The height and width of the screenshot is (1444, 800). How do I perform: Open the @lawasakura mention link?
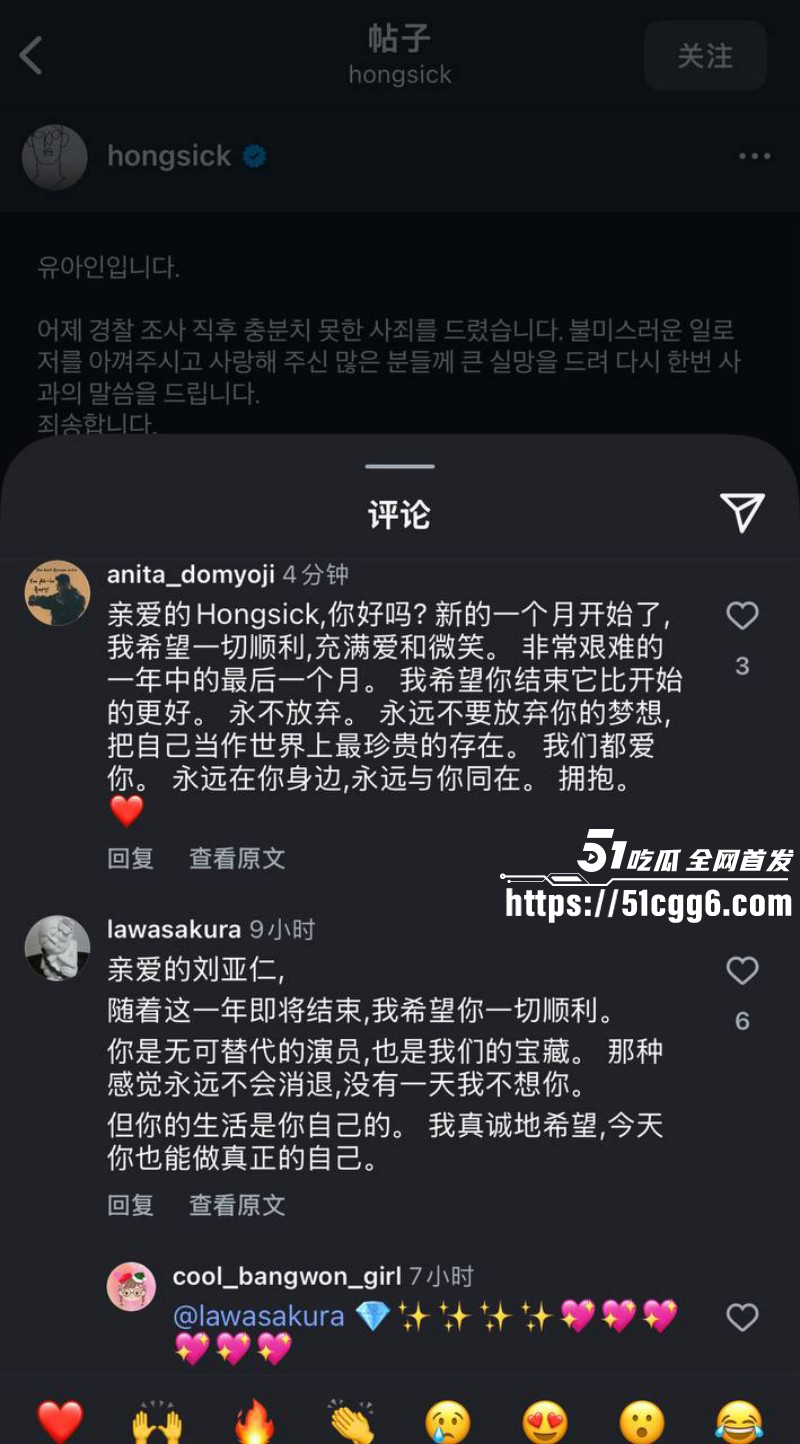point(257,1317)
